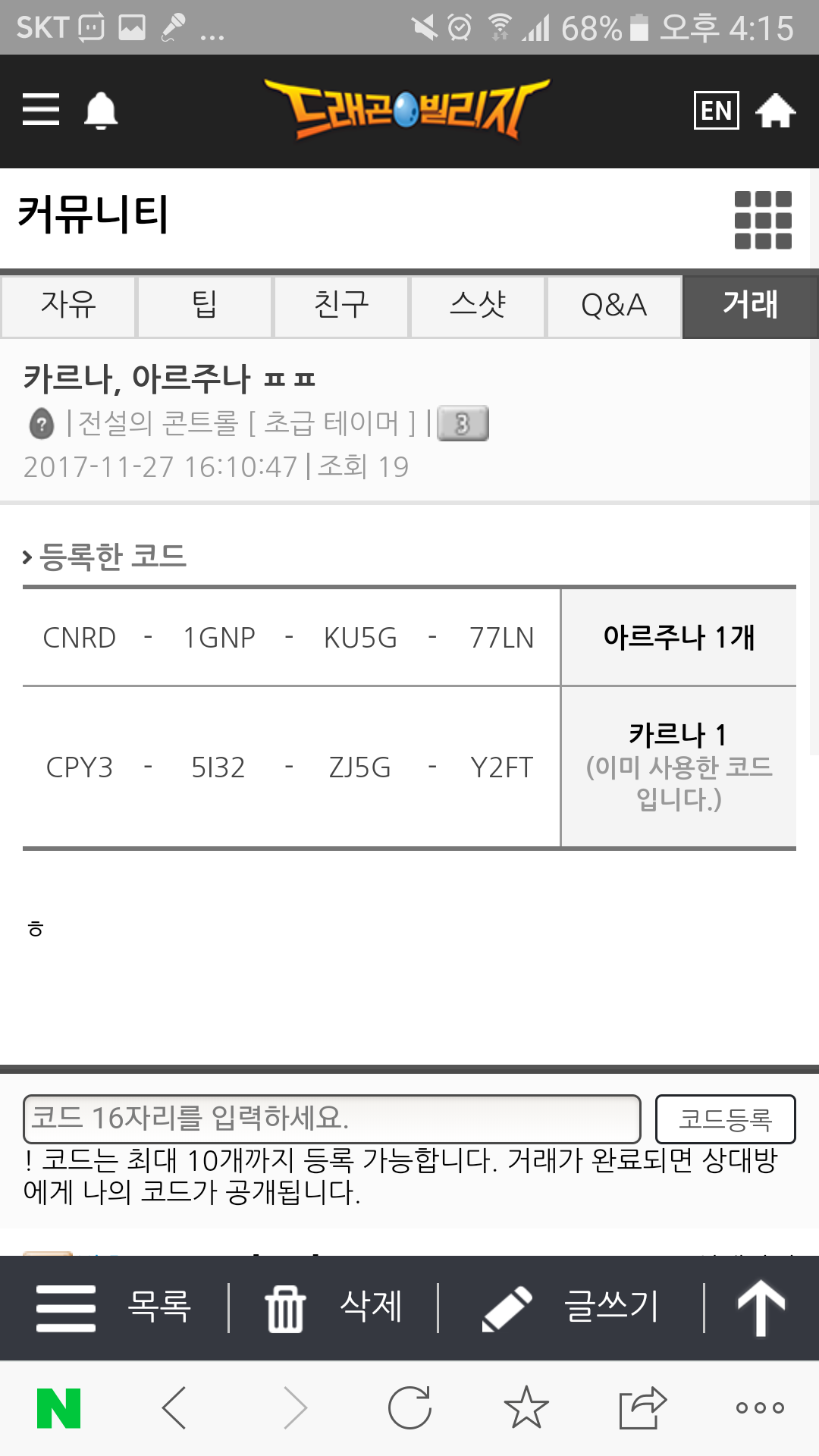The image size is (819, 1456).
Task: Switch to the 스샷 tab
Action: click(478, 306)
